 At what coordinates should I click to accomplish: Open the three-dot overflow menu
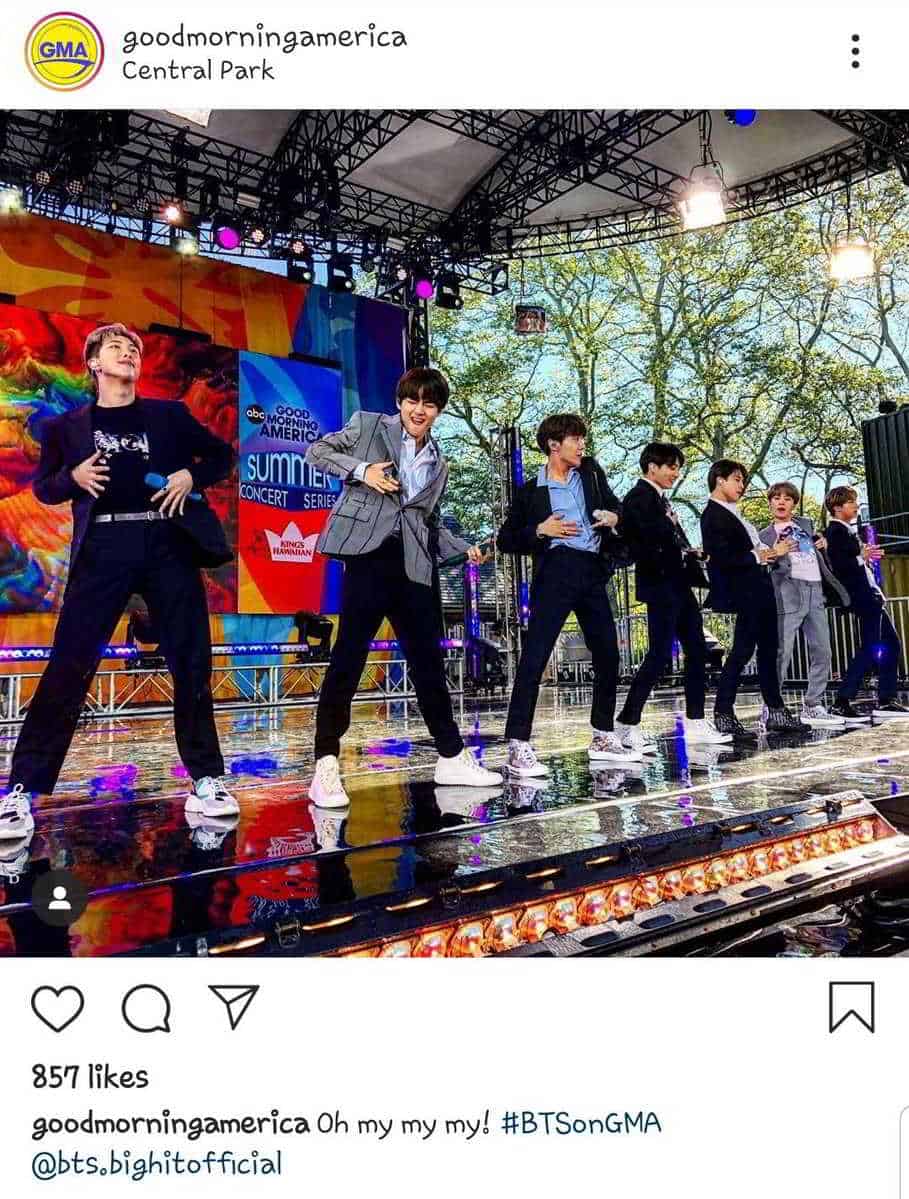tap(855, 51)
